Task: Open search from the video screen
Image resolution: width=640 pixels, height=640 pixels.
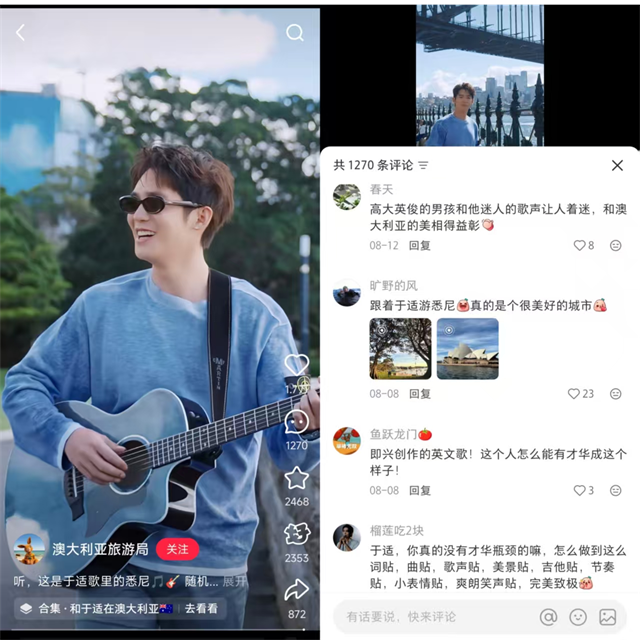Action: (x=295, y=33)
